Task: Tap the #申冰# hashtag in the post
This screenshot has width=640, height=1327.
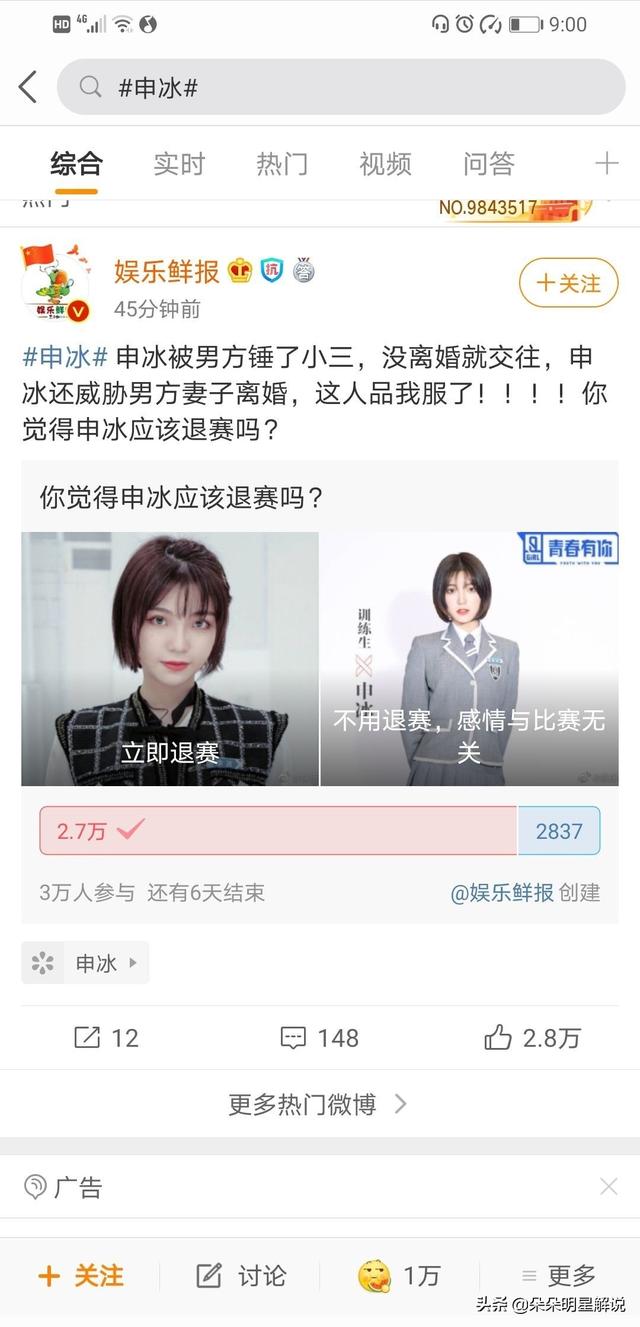Action: (65, 356)
